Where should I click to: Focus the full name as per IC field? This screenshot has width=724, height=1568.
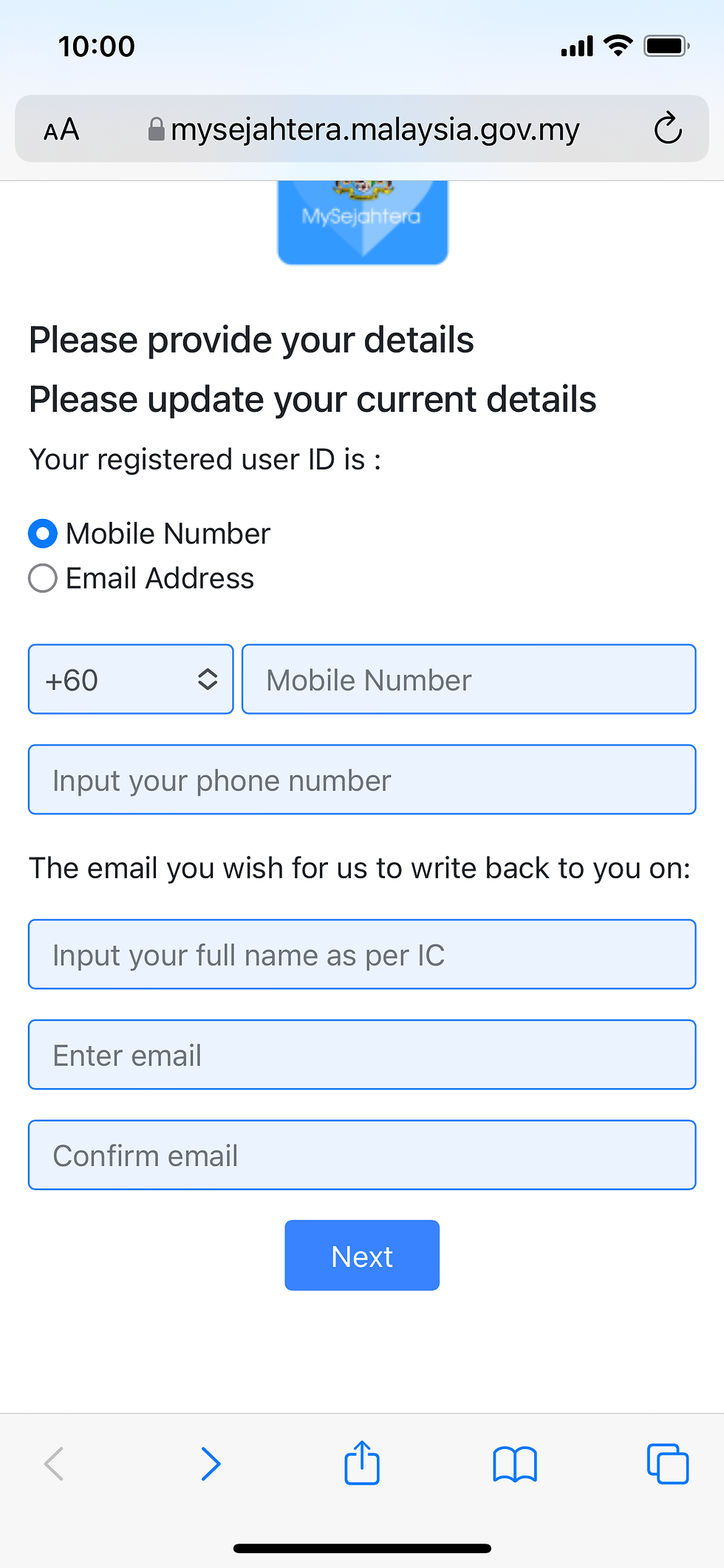[x=362, y=954]
